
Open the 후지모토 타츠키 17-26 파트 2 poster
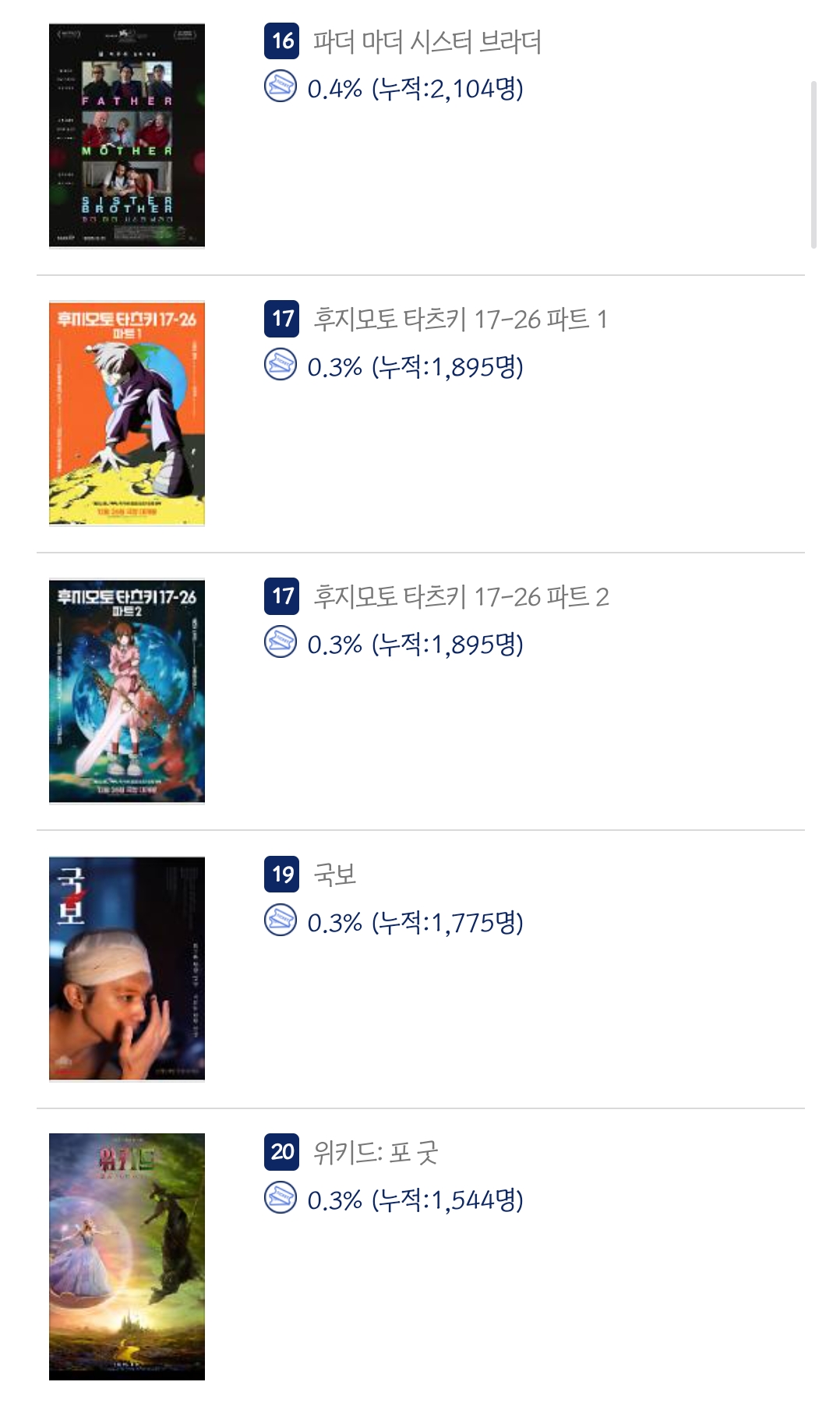tap(127, 691)
